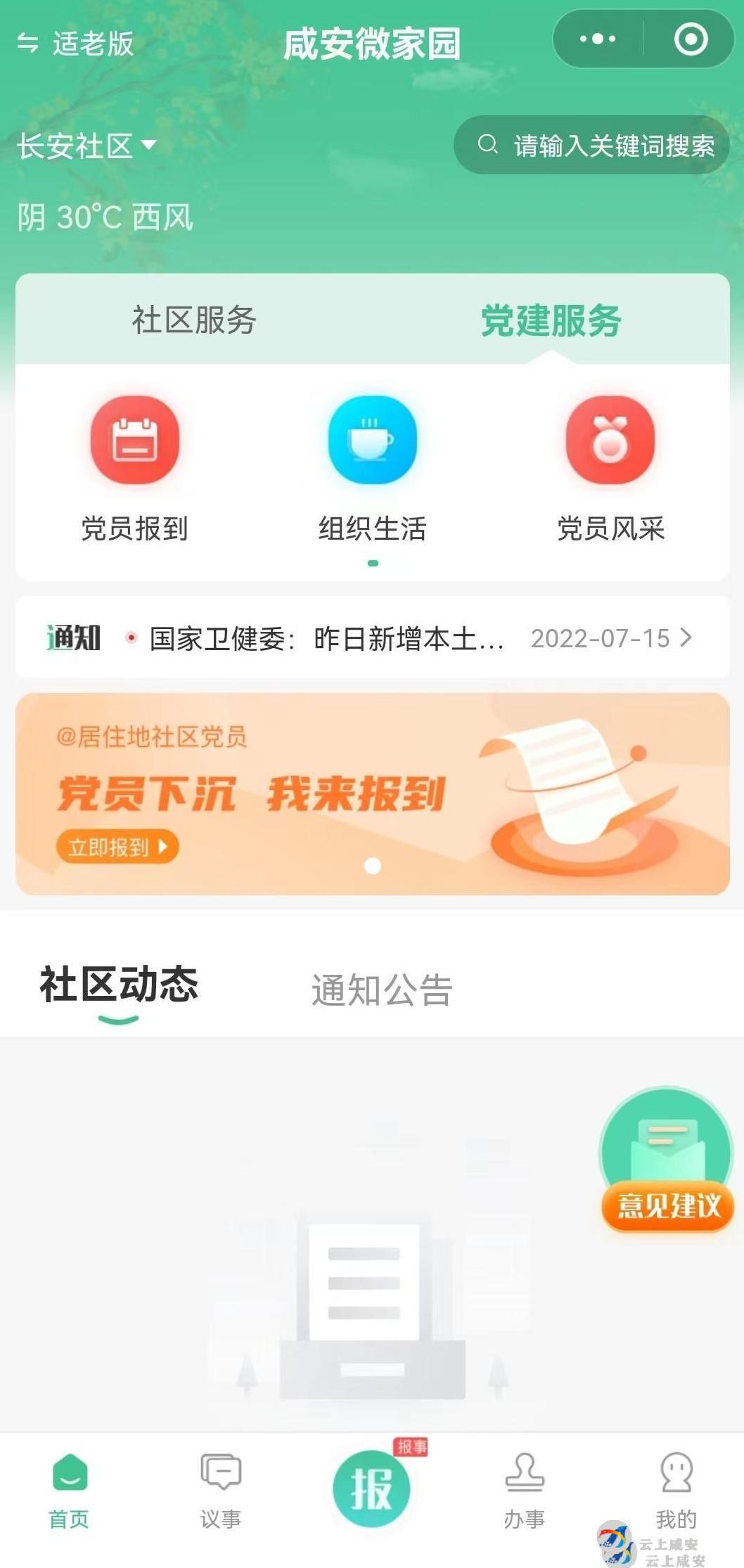Open the 党员报到 service icon
This screenshot has height=1568, width=744.
136,441
